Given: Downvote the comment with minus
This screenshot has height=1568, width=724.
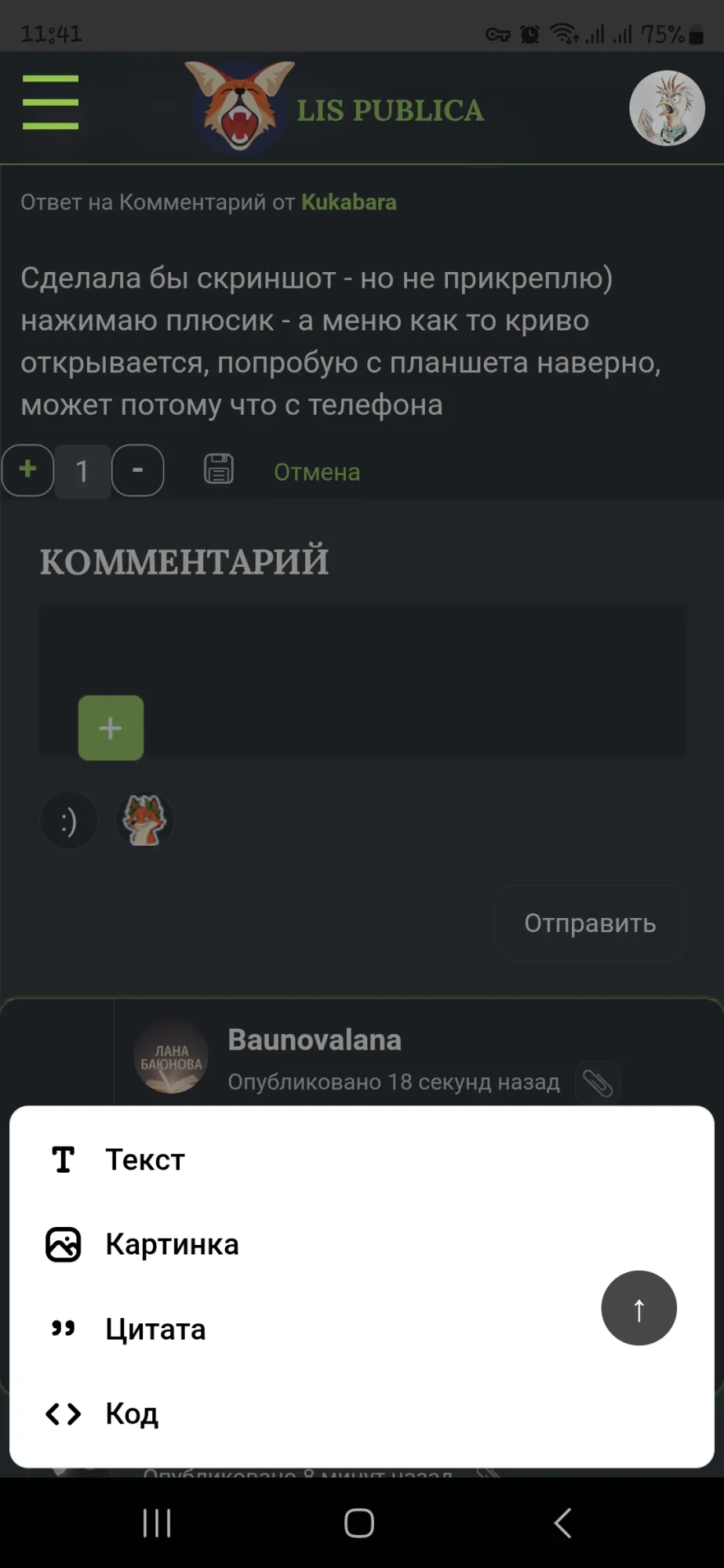Looking at the screenshot, I should tap(137, 470).
